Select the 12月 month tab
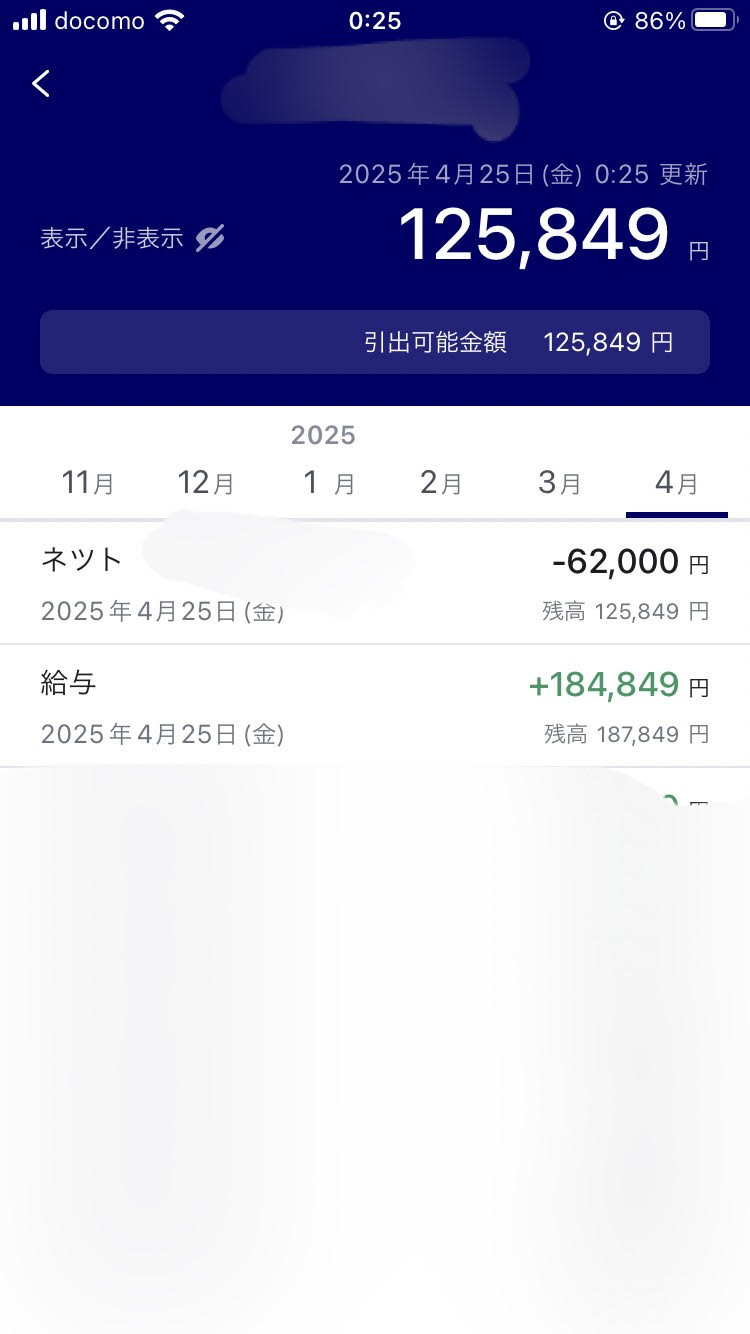Viewport: 750px width, 1334px height. 205,484
